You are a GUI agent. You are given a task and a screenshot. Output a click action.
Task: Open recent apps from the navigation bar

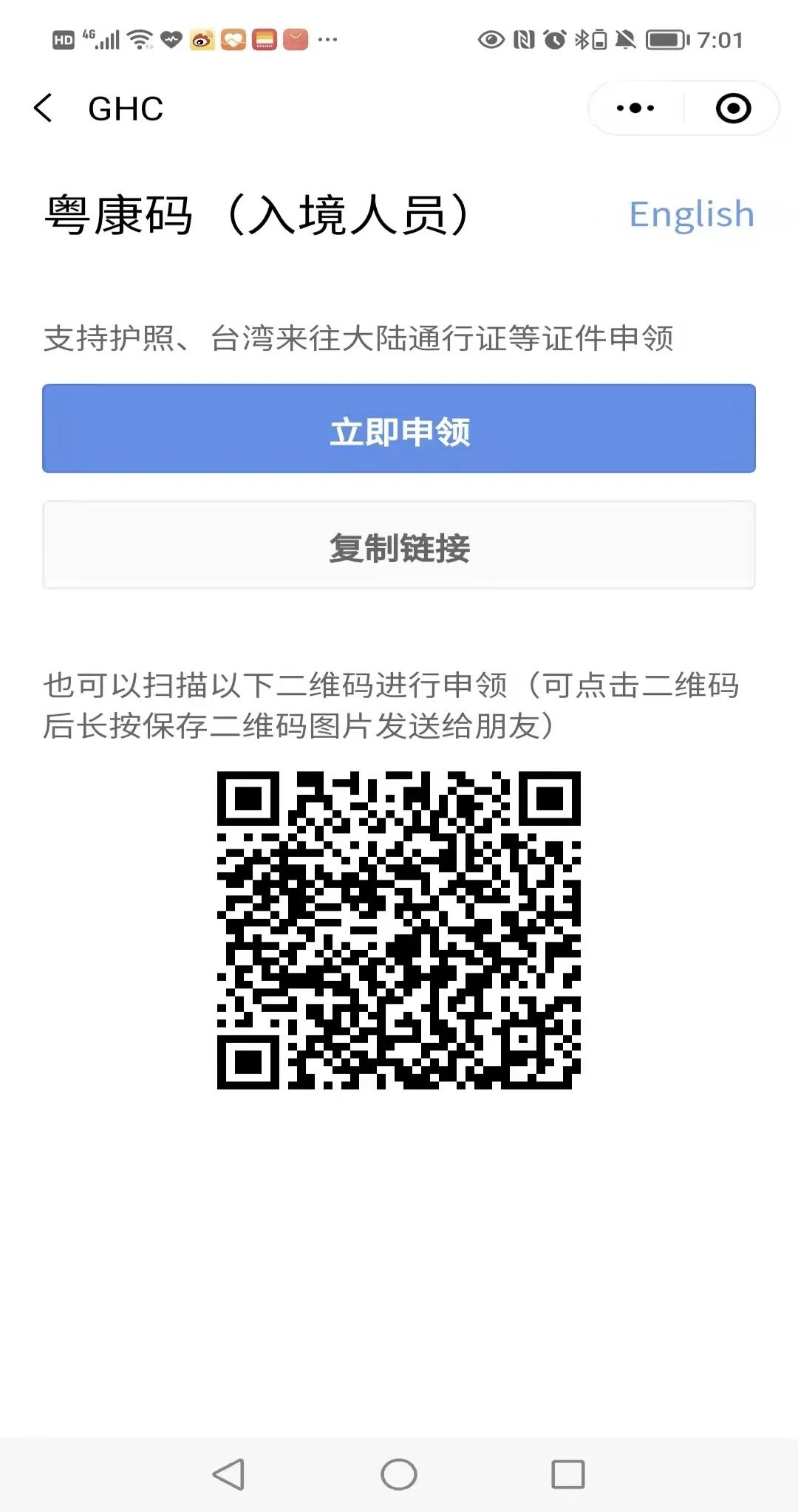[567, 1474]
